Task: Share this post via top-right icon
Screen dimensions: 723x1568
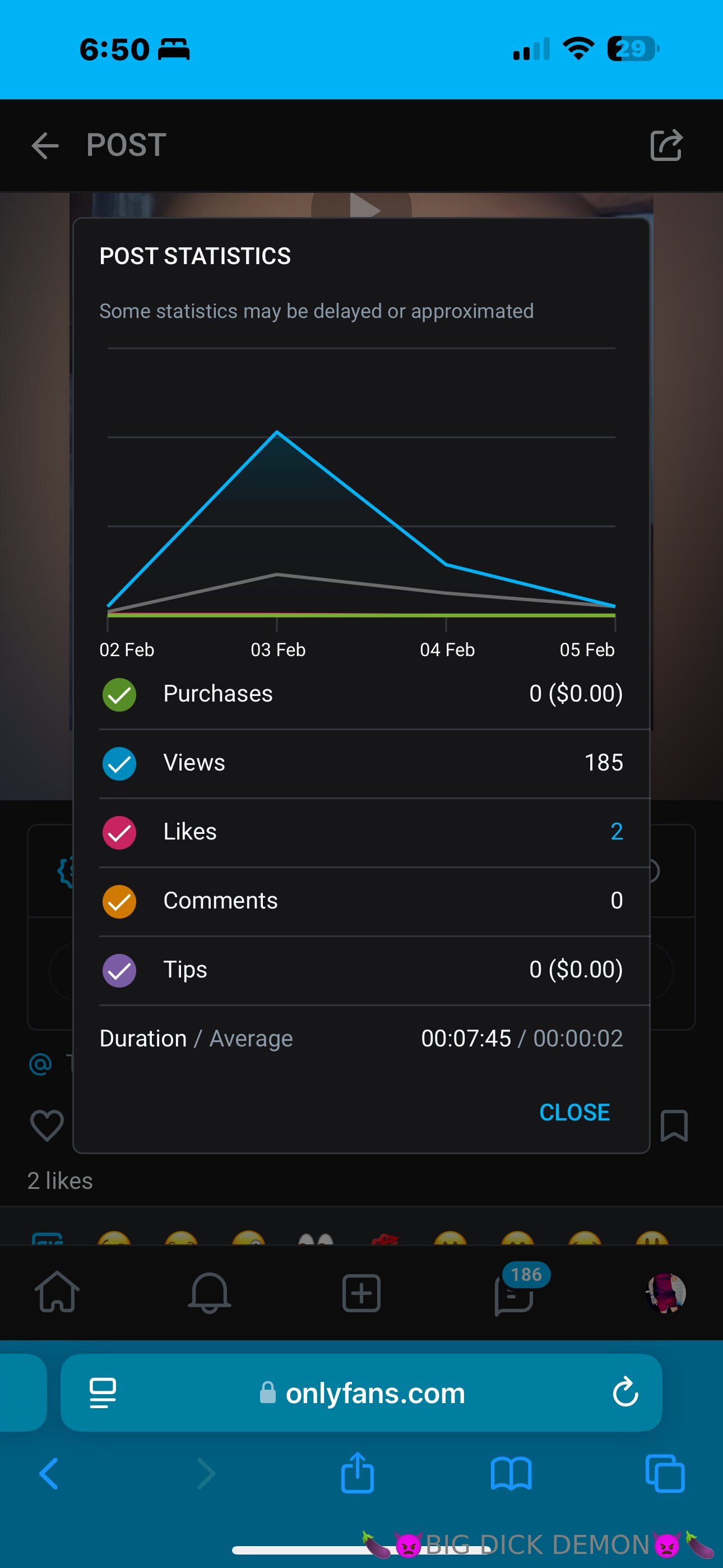Action: pyautogui.click(x=666, y=145)
